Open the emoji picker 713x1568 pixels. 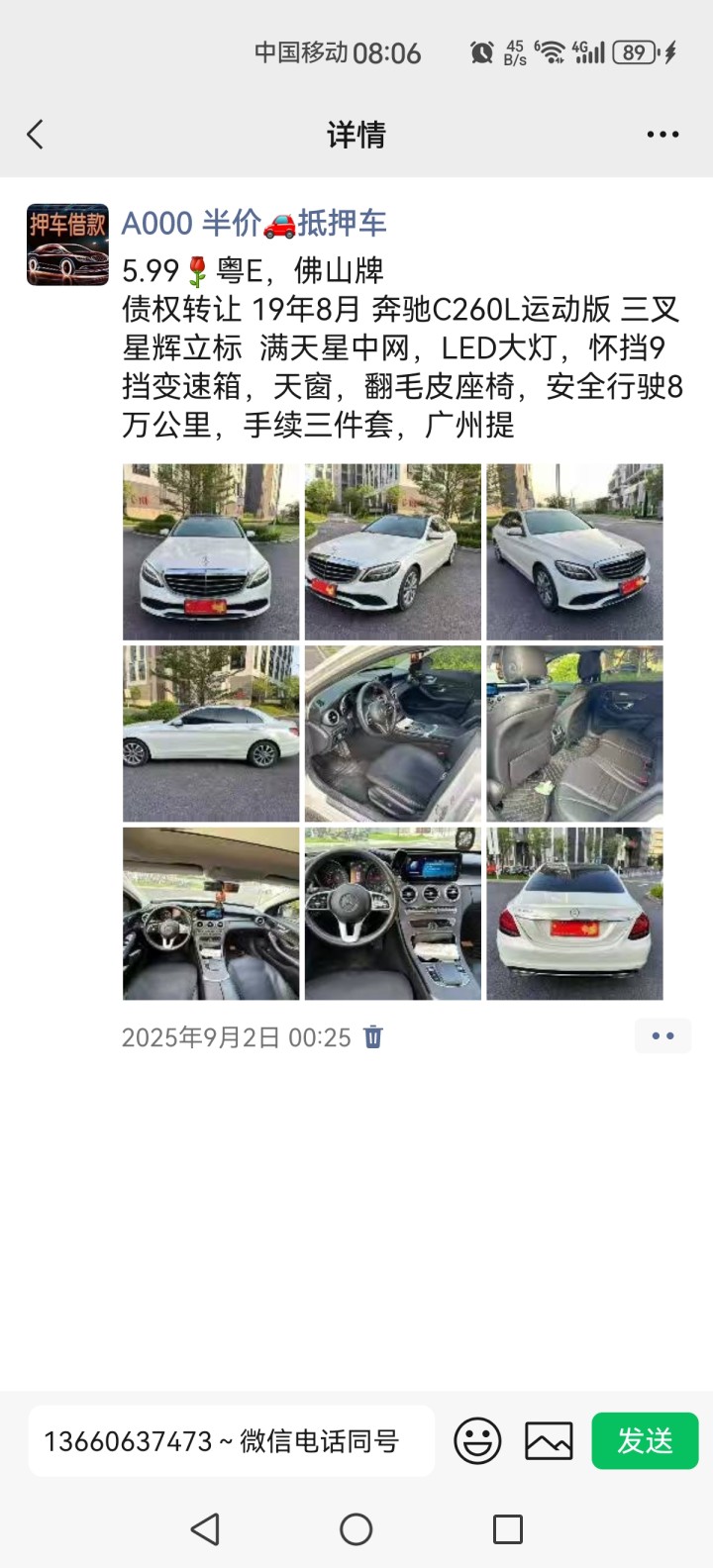(477, 1441)
